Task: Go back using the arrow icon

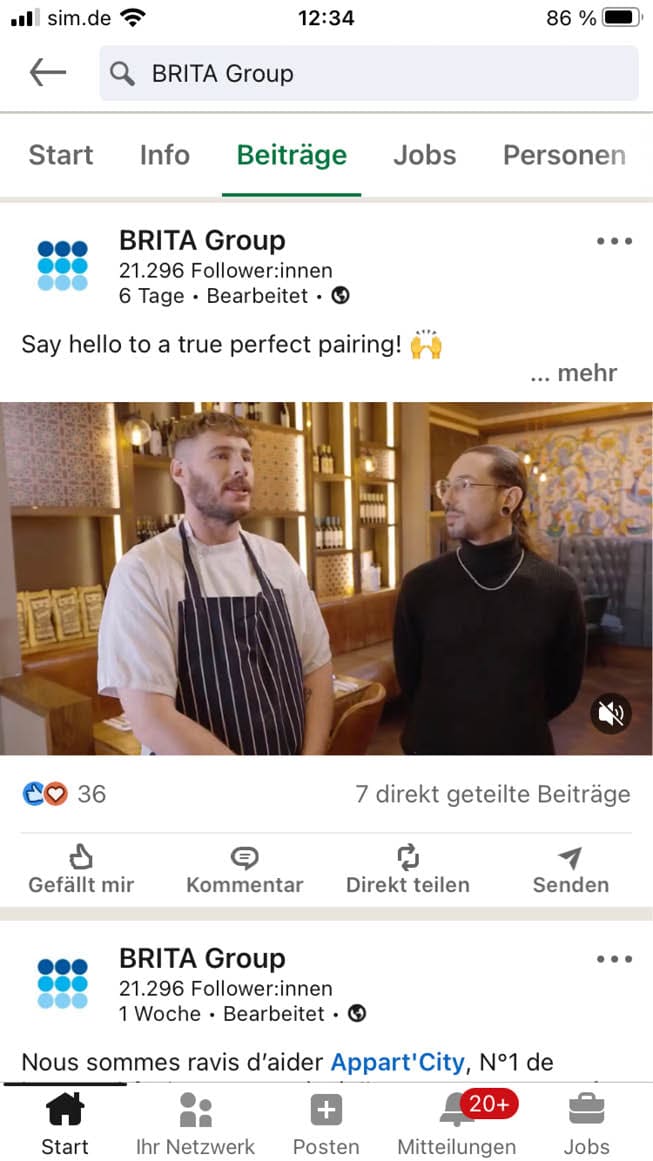Action: point(47,73)
